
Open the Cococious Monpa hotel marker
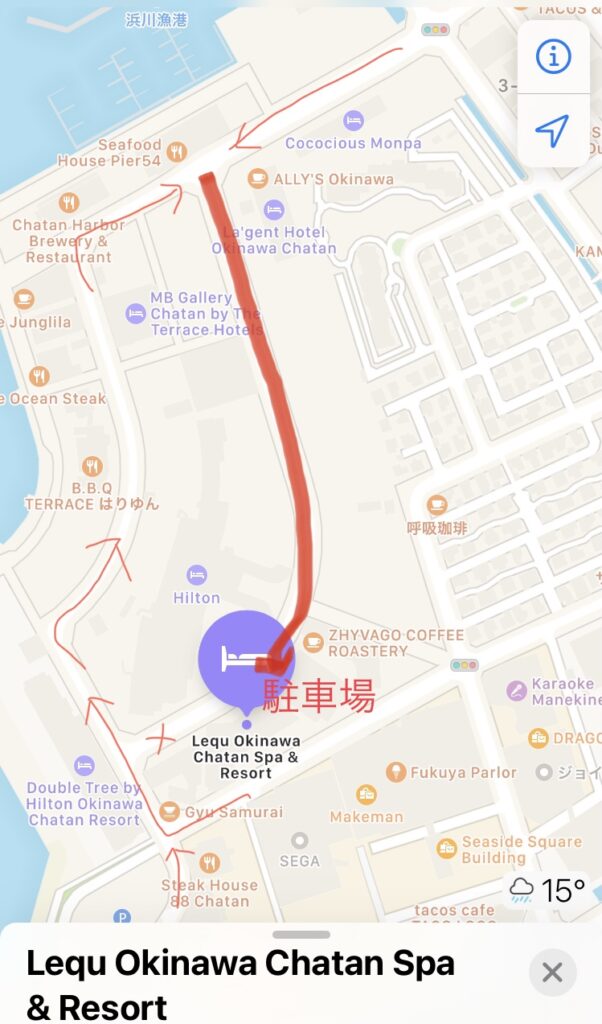coord(353,121)
